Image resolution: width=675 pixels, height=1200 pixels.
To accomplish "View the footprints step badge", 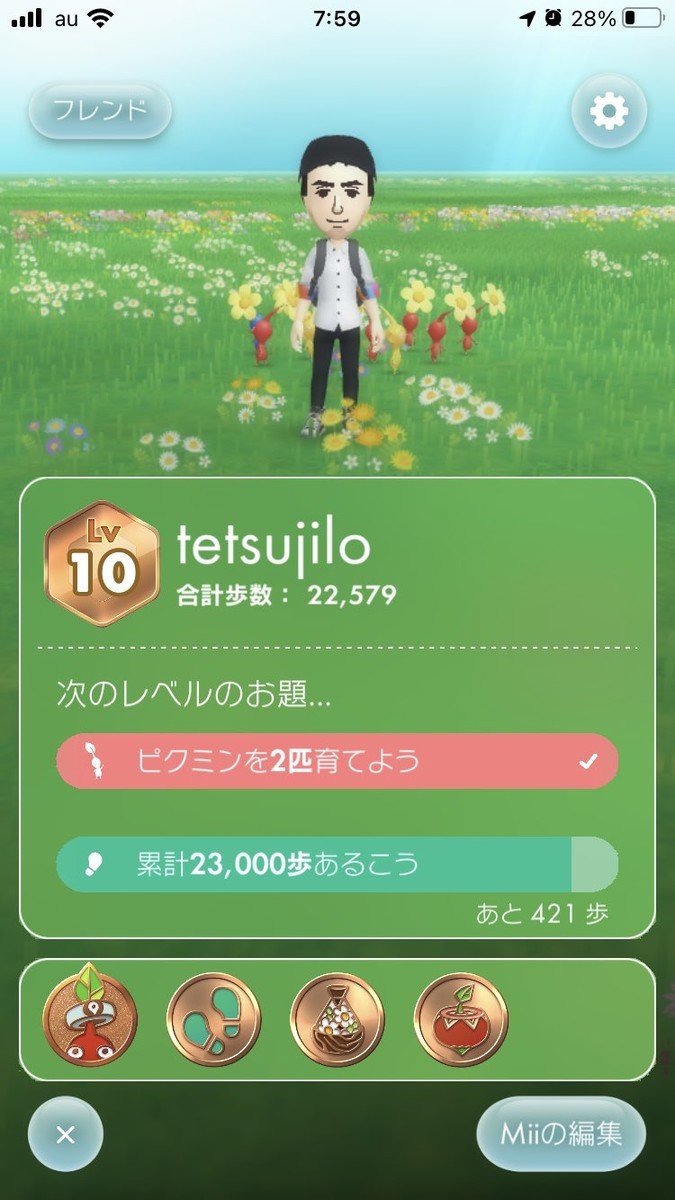I will [x=213, y=1019].
